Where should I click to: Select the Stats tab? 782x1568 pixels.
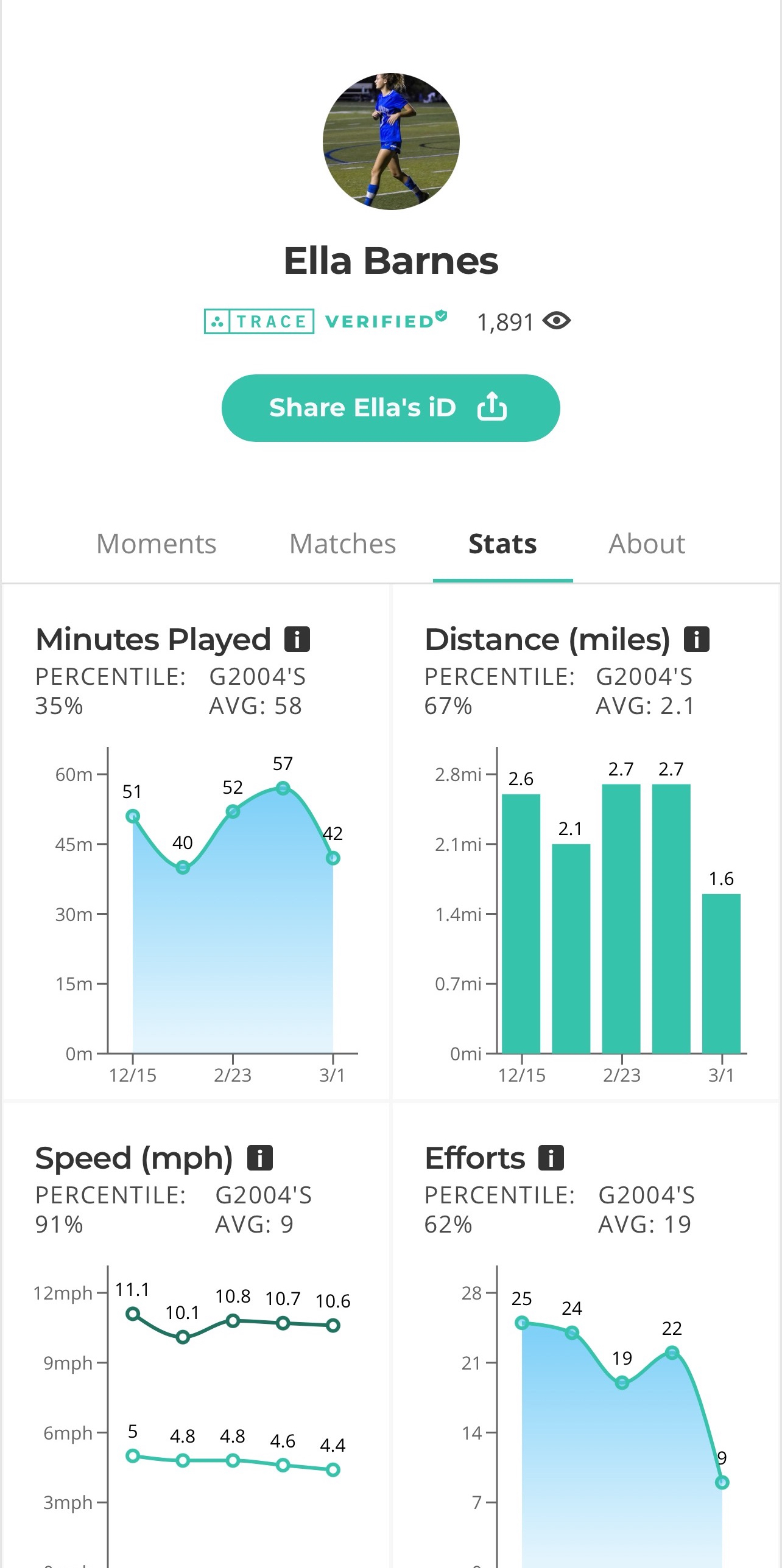coord(502,544)
